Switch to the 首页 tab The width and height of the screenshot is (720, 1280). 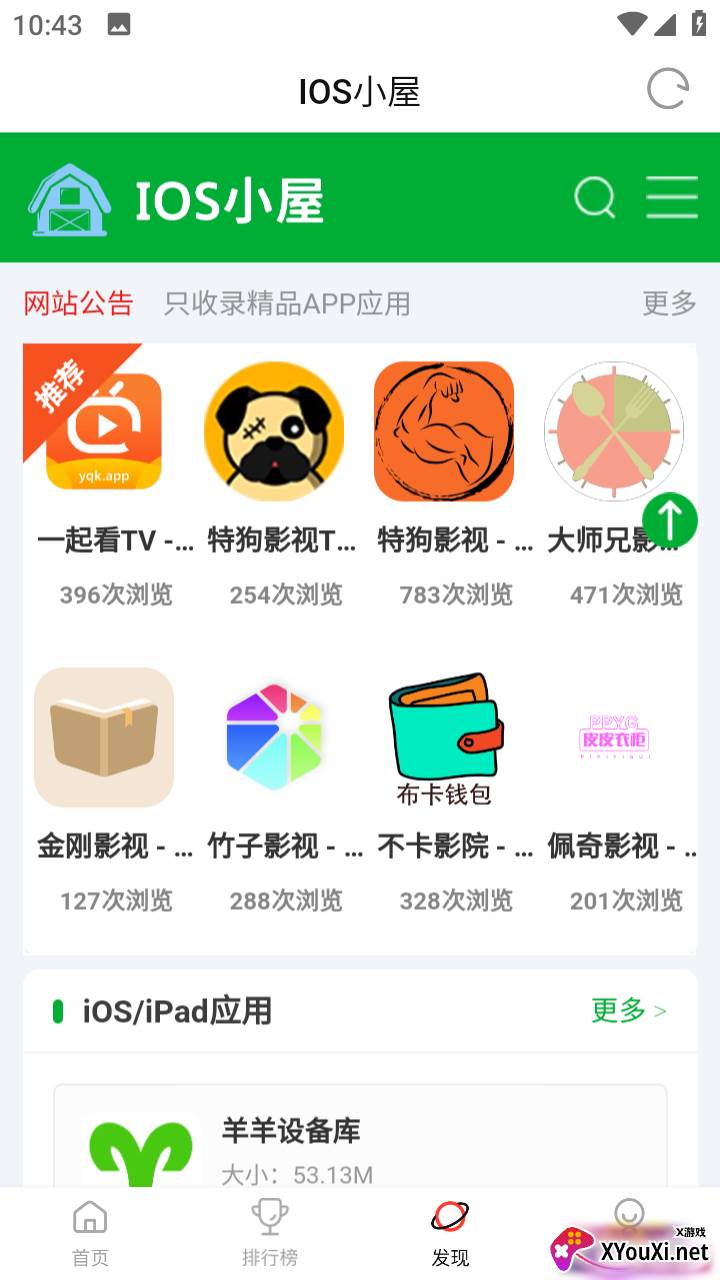90,1233
